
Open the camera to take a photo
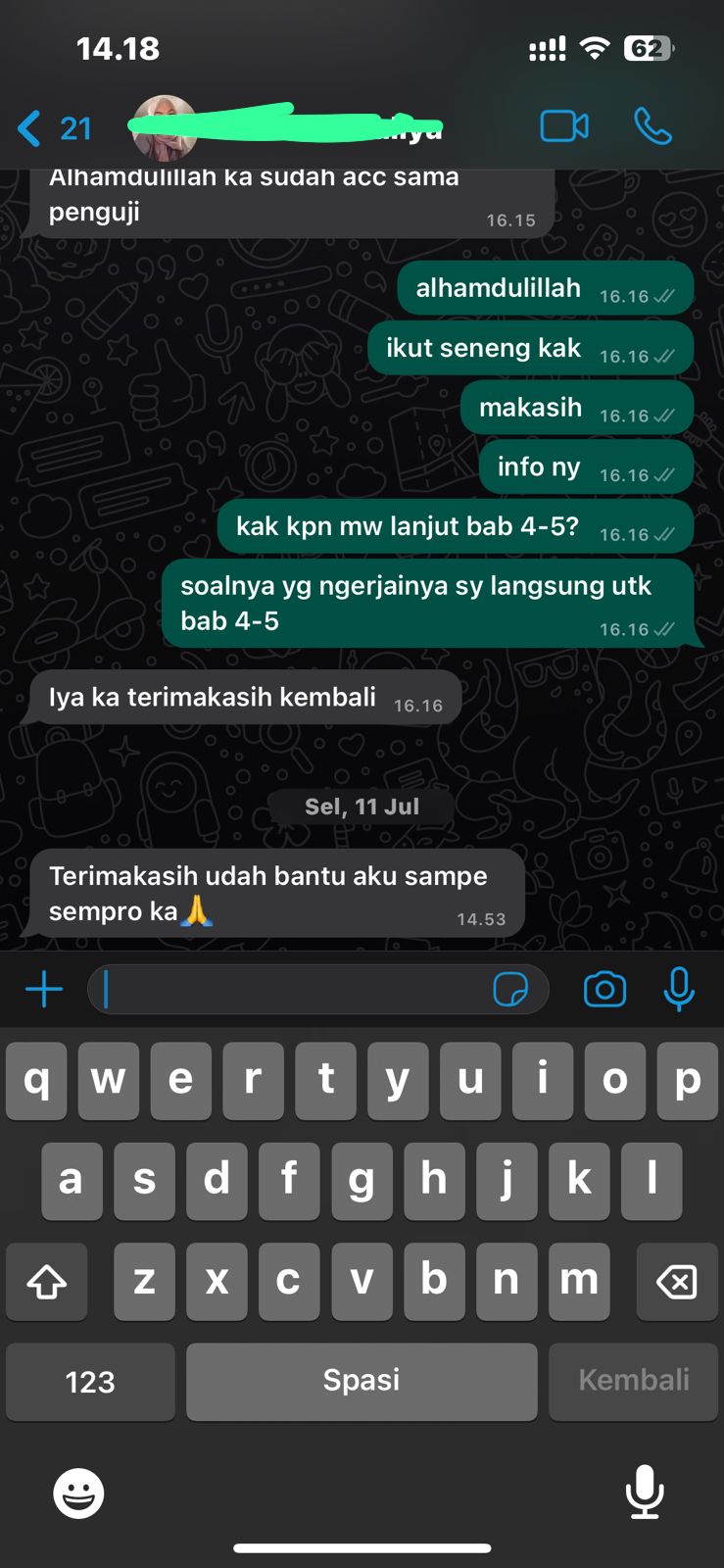pos(604,990)
